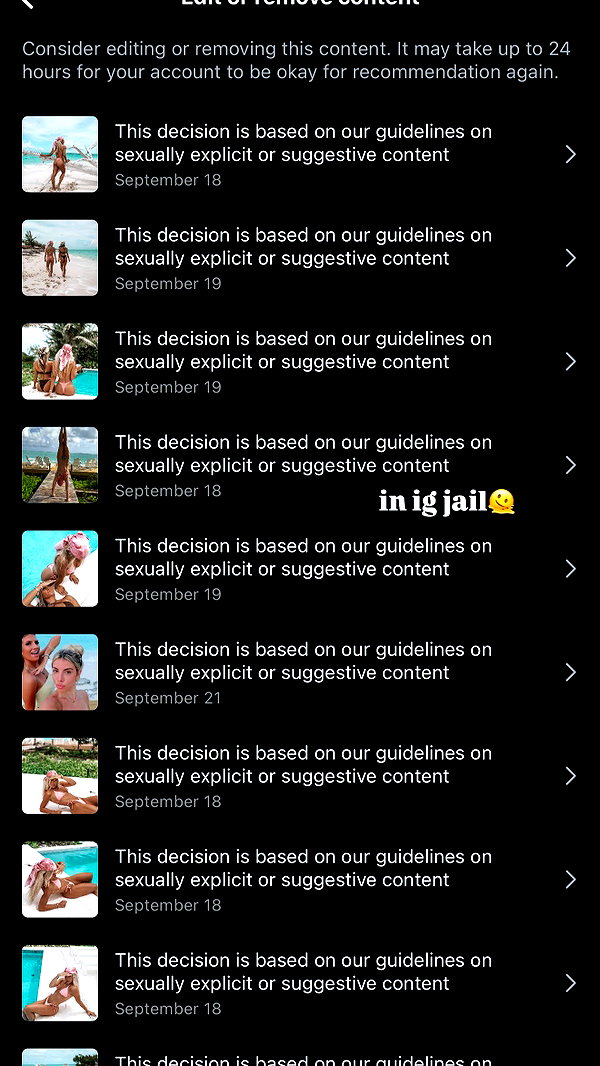The image size is (600, 1066).
Task: Open flagged September 18 handstand on boardwalk post
Action: coord(300,465)
